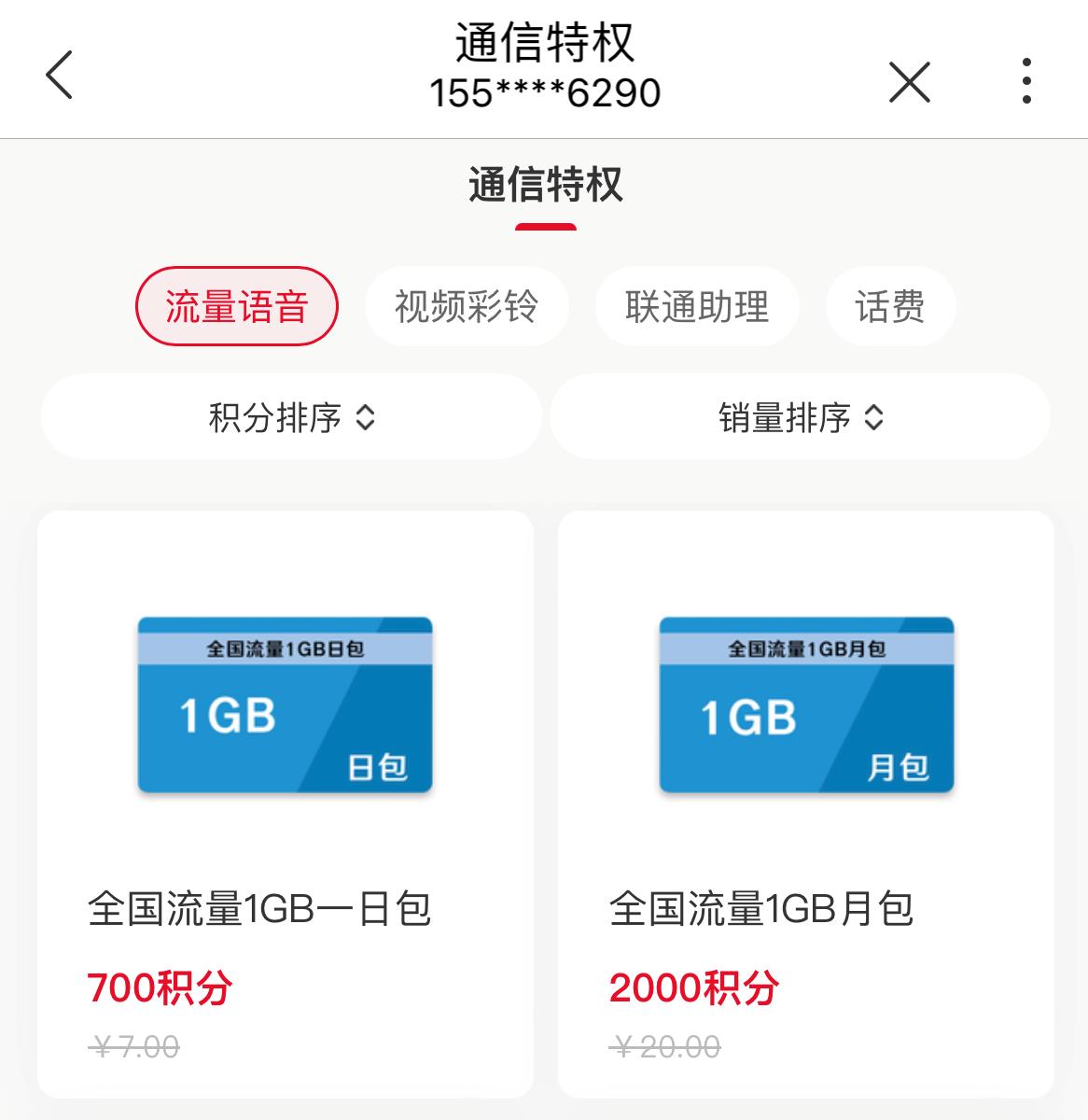Select the 流量语音 category tab
Screen dimensions: 1088x1120
tap(236, 306)
